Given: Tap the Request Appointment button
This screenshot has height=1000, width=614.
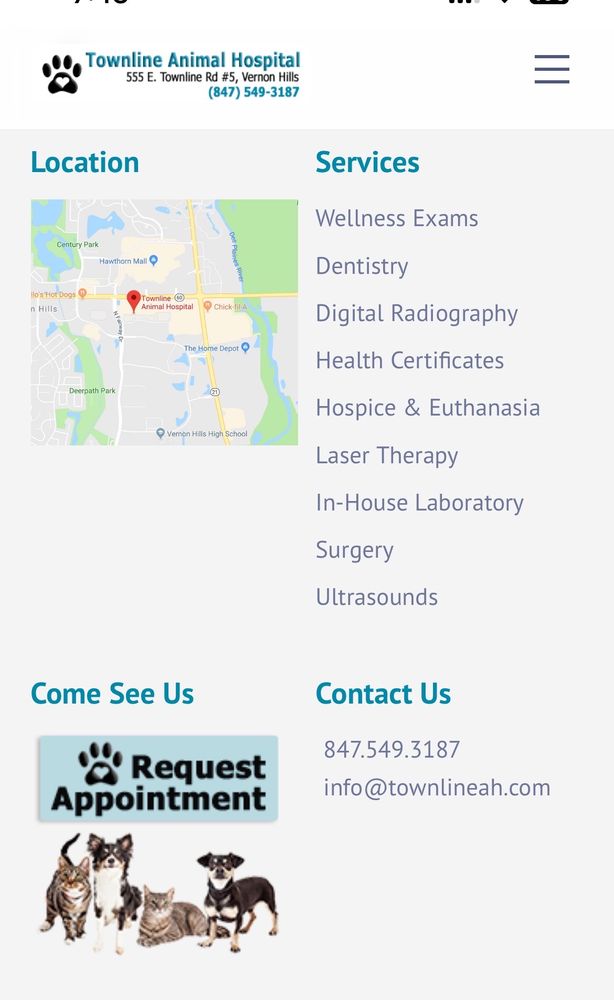Looking at the screenshot, I should pyautogui.click(x=158, y=779).
